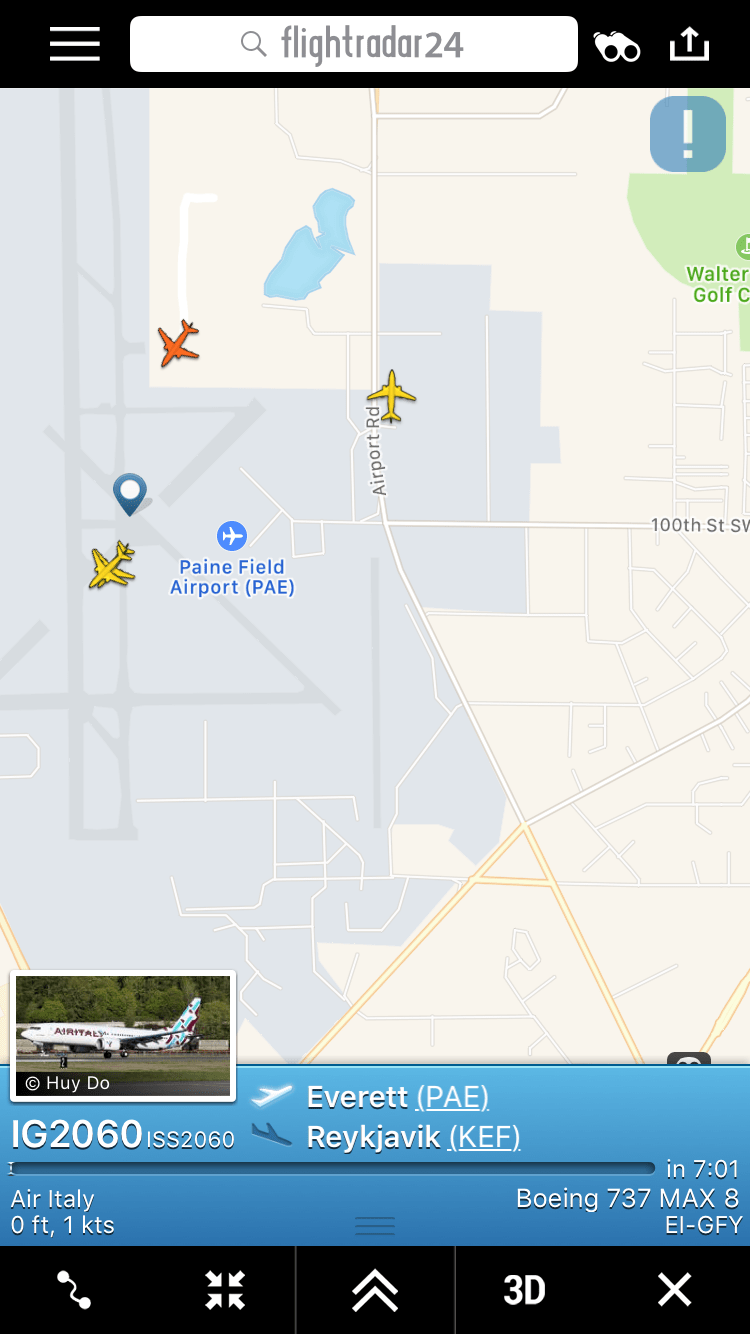
Task: Open Everett PAE airport link
Action: pyautogui.click(x=452, y=1097)
